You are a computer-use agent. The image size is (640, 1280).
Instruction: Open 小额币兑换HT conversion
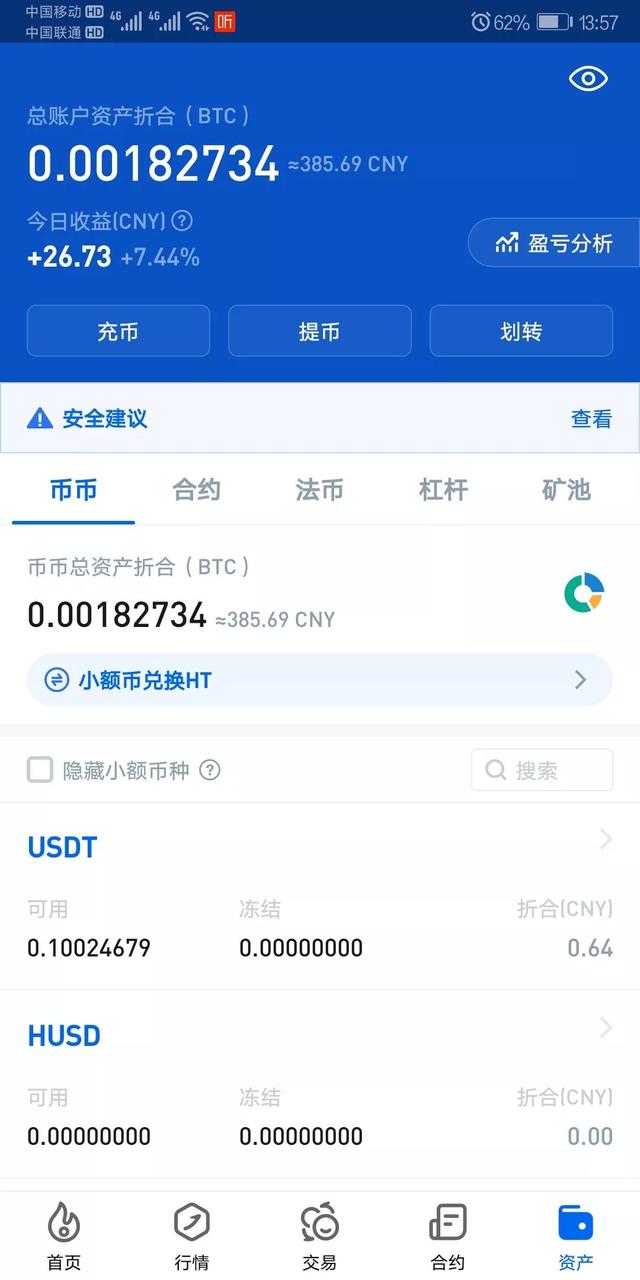[x=320, y=680]
